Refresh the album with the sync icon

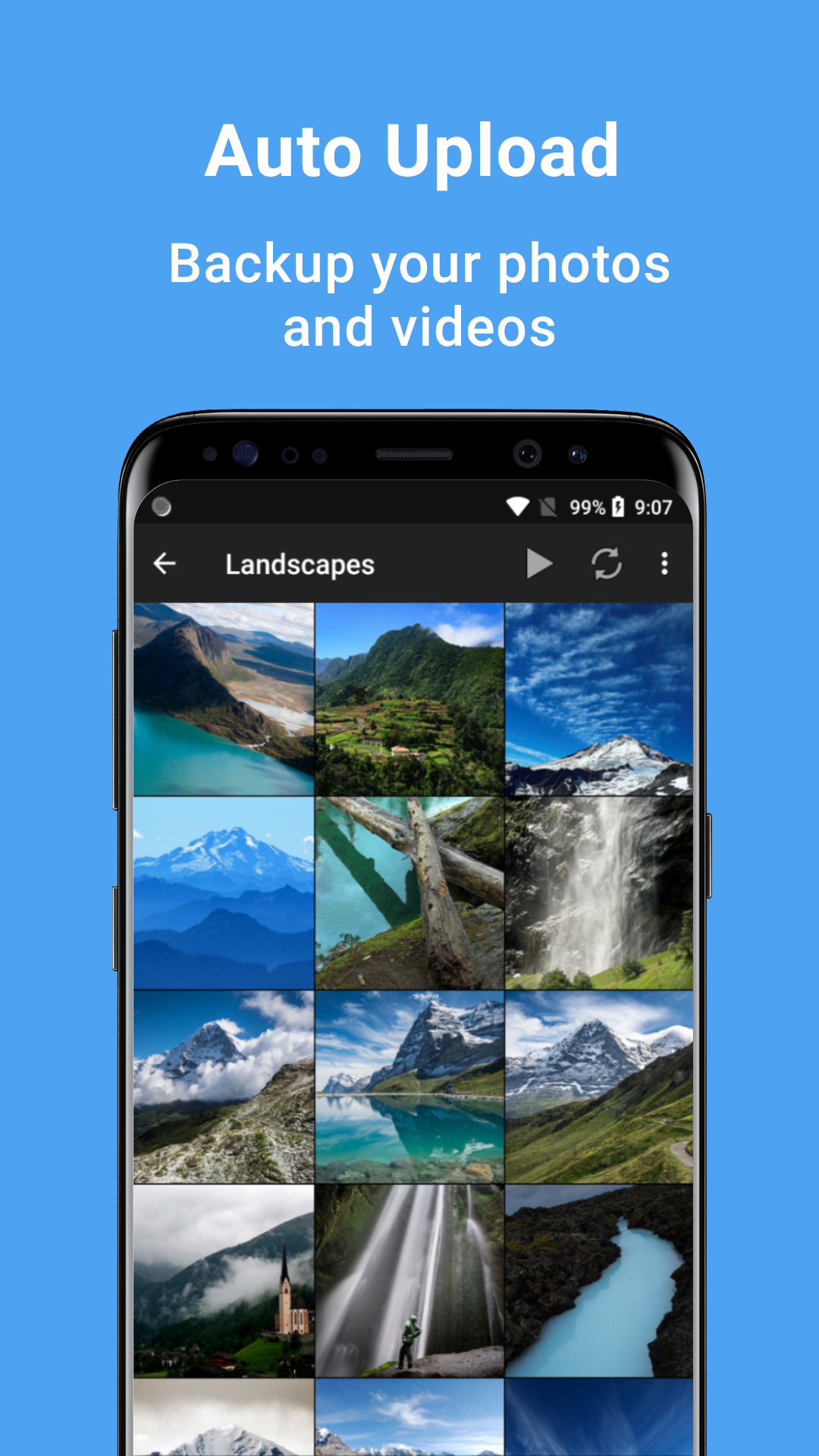(x=604, y=563)
